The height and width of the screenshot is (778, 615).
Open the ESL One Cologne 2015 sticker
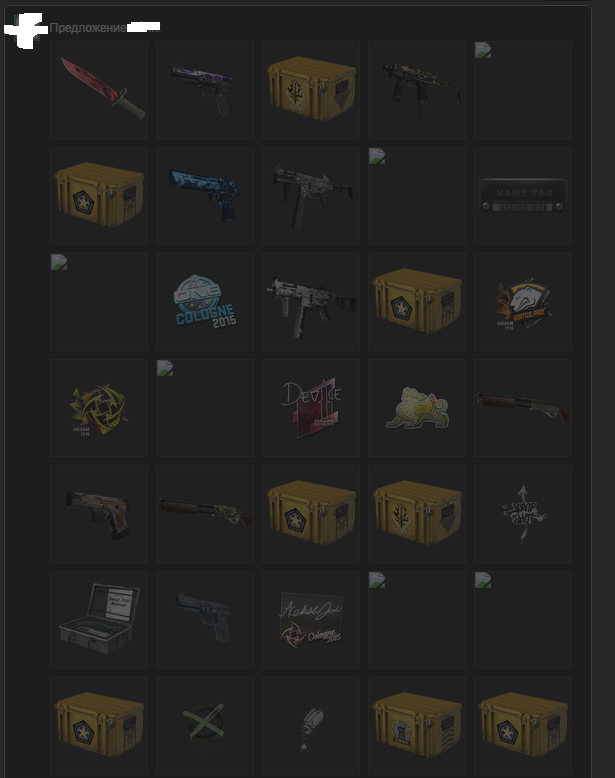point(205,302)
